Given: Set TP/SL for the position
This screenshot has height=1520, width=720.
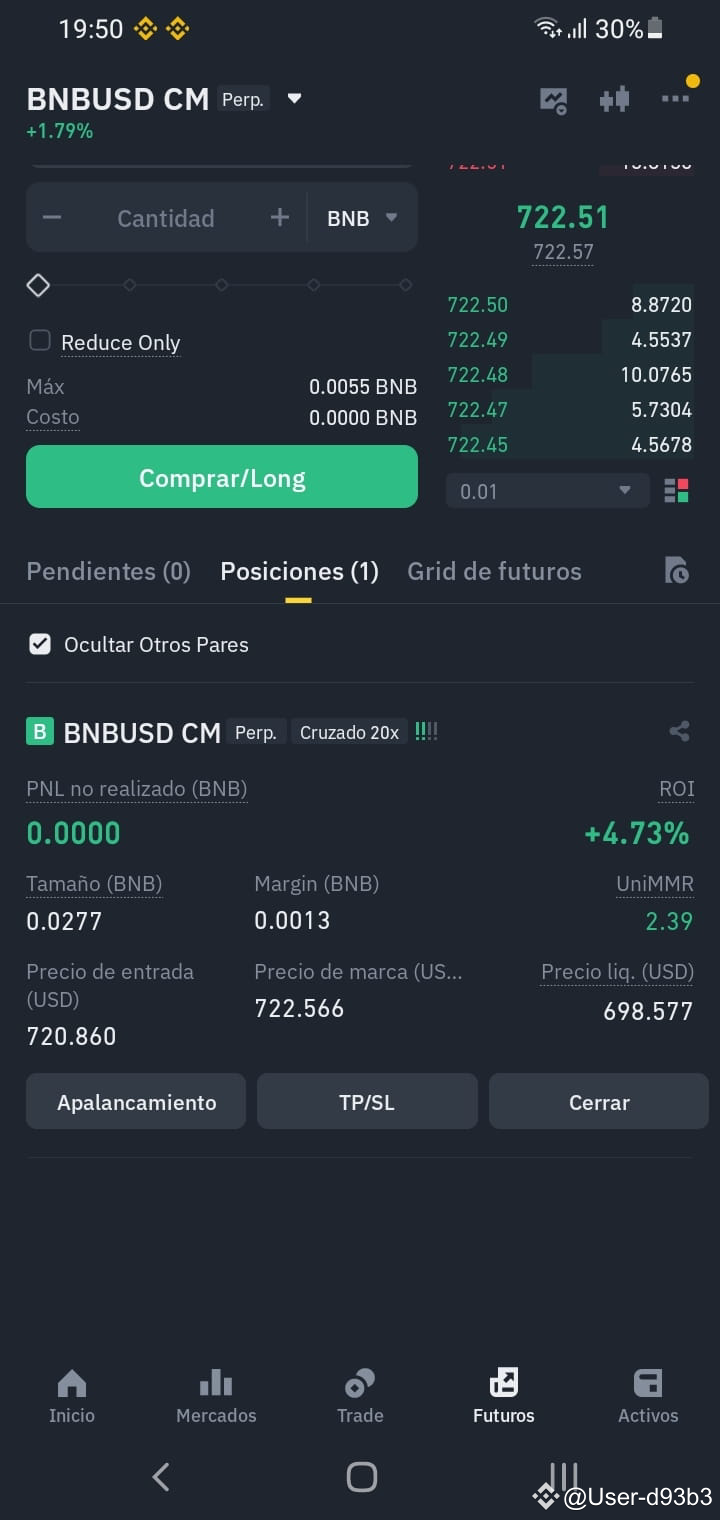Looking at the screenshot, I should tap(367, 1102).
